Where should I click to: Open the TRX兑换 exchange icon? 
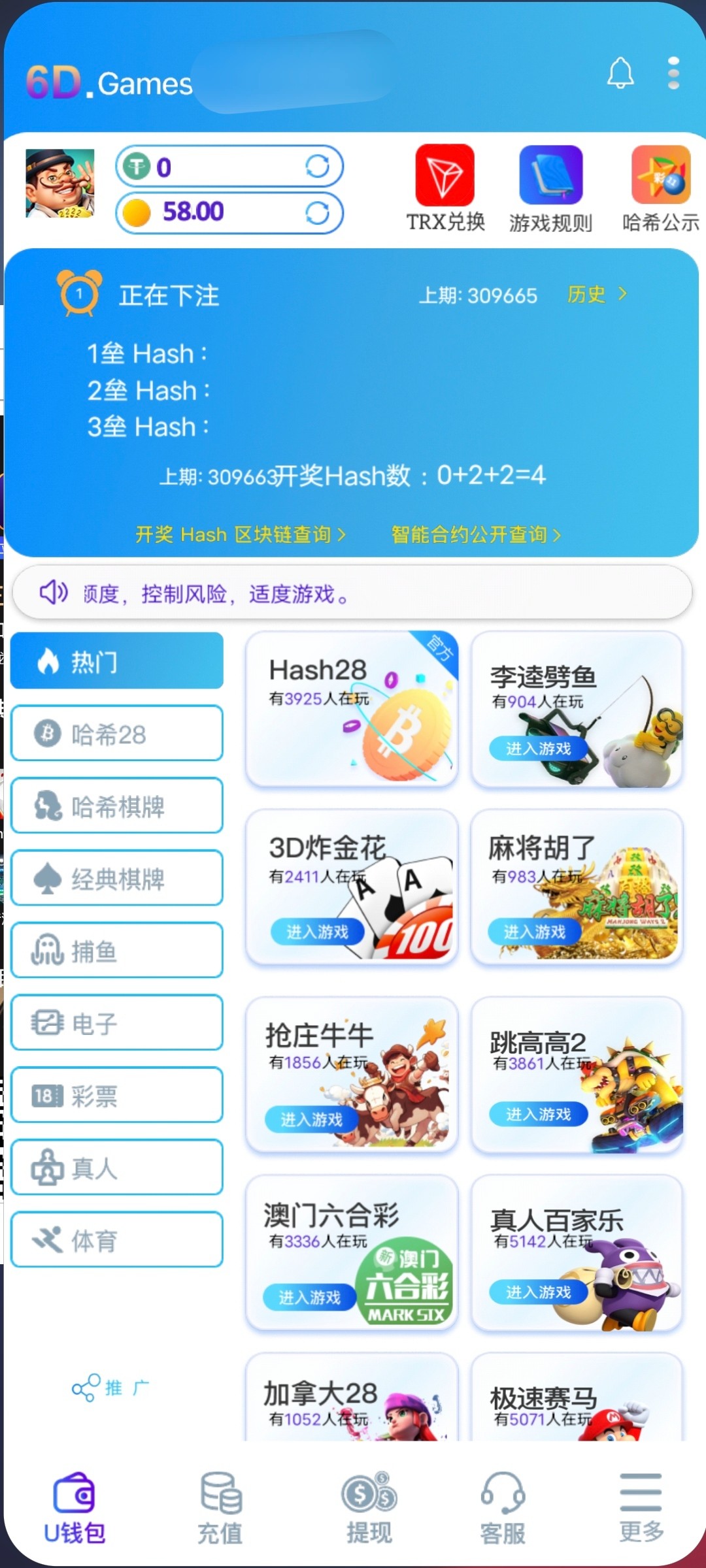[445, 176]
